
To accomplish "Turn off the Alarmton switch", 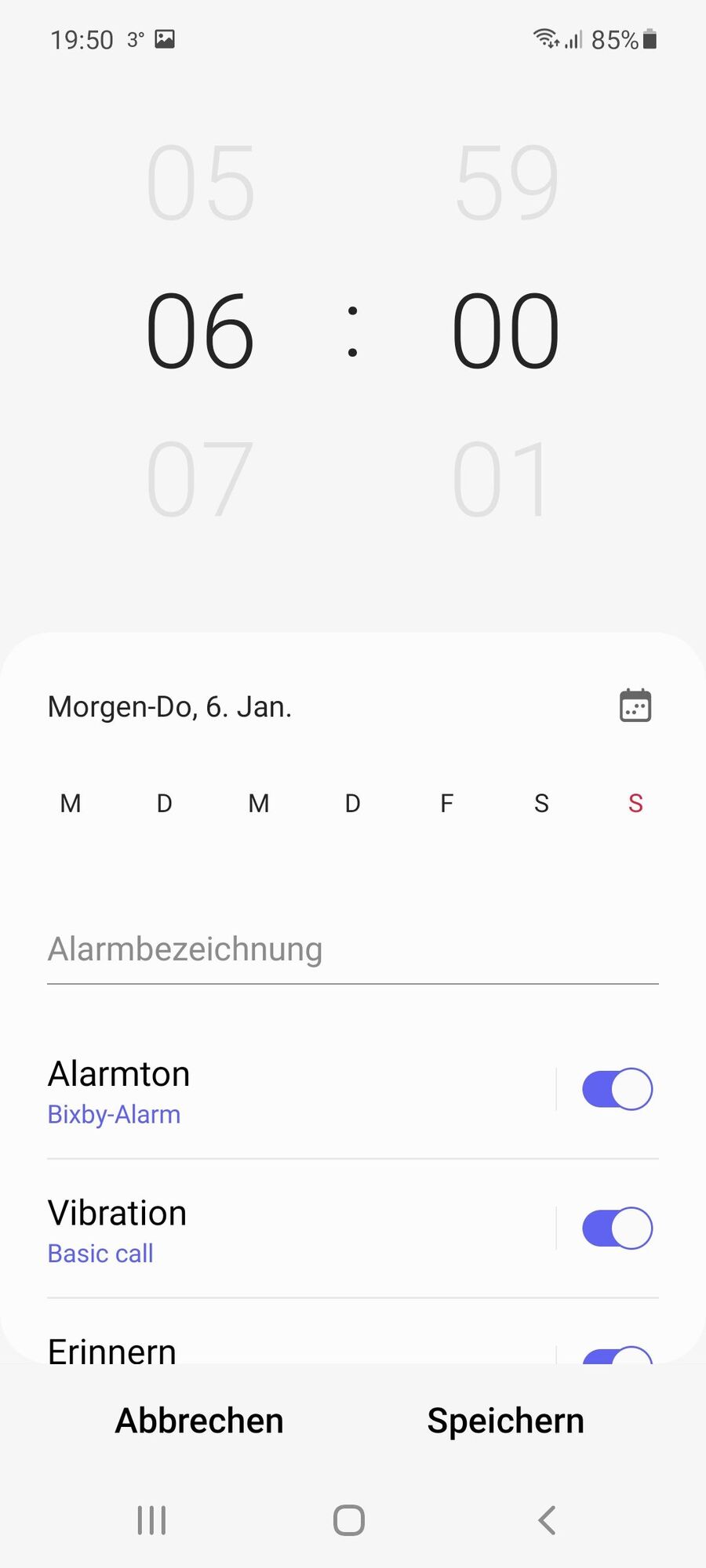I will 617,1089.
